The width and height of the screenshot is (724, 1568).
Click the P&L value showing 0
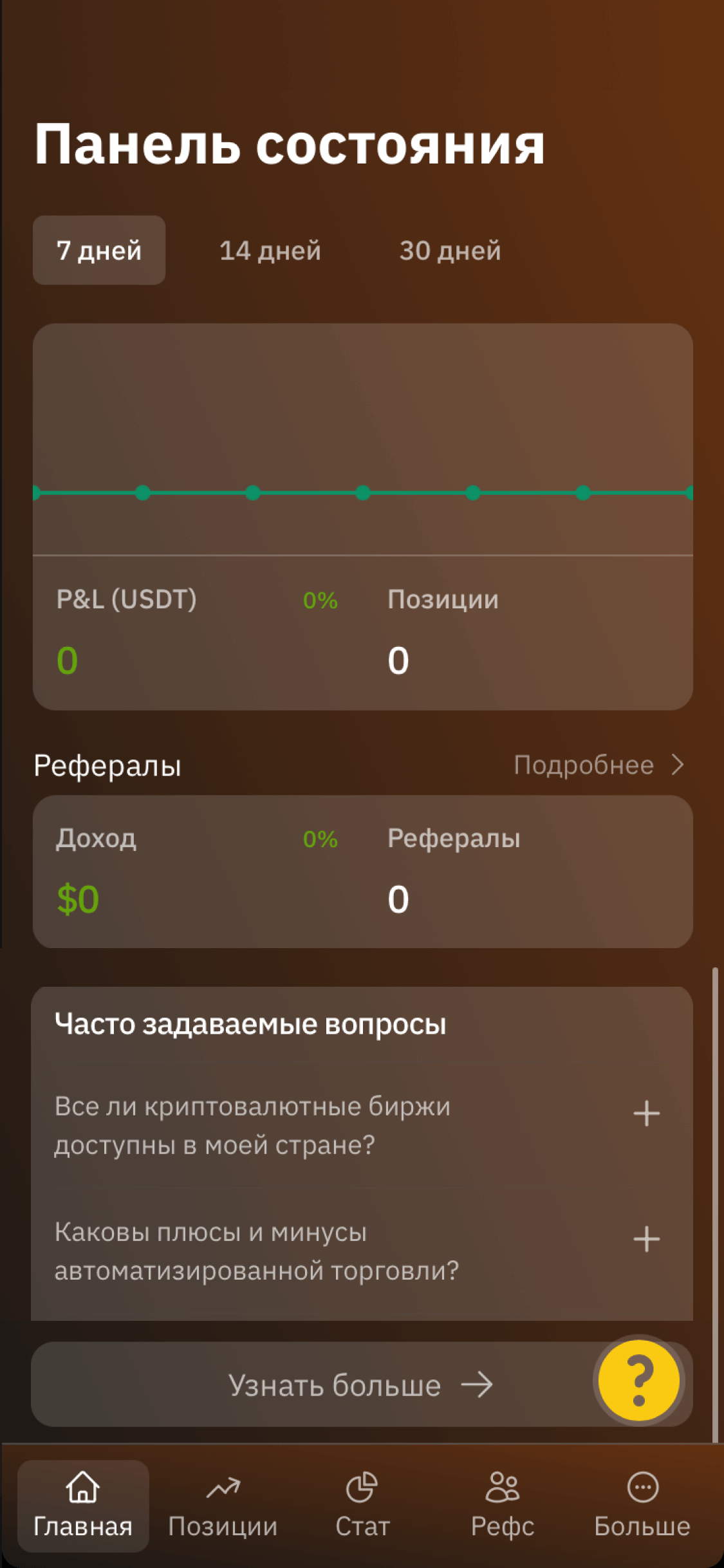66,660
